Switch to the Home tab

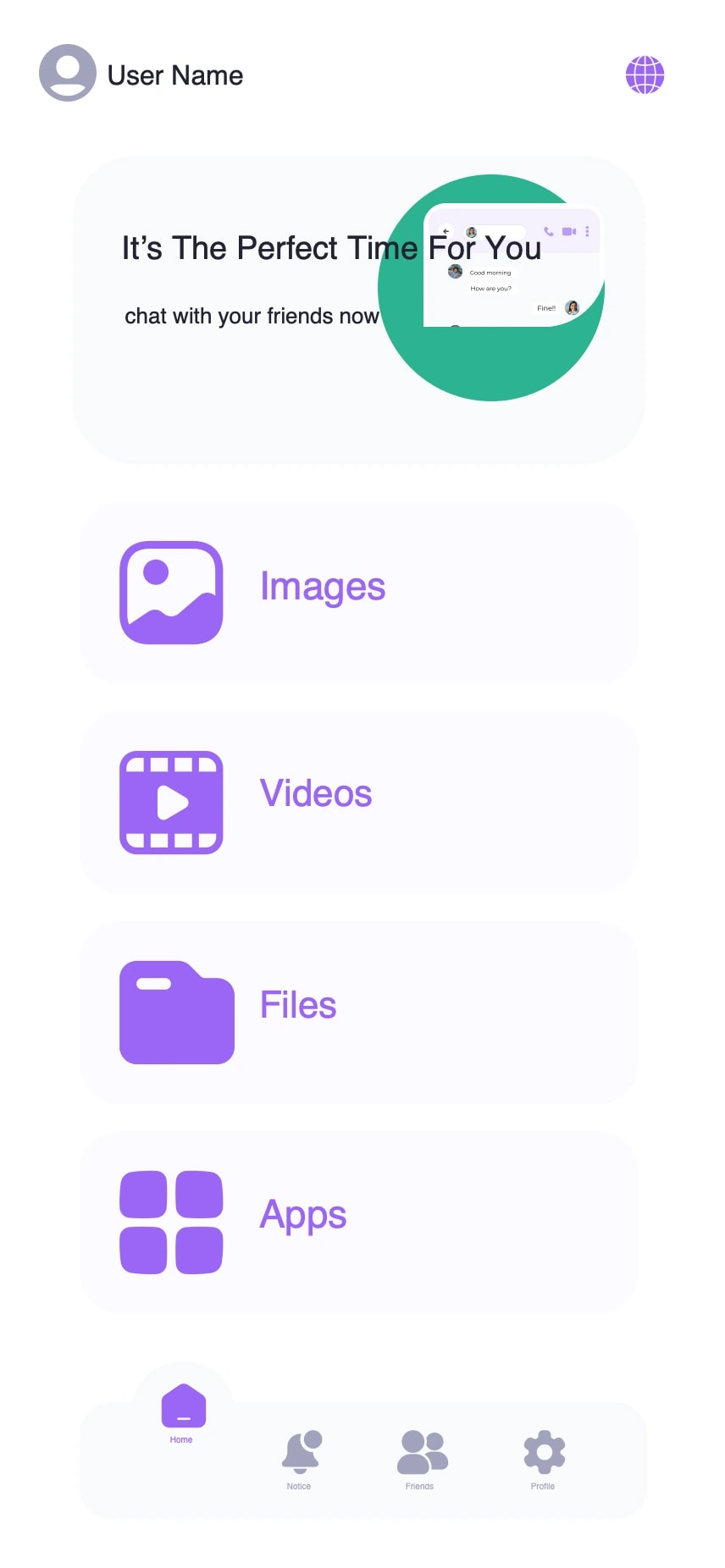coord(183,1413)
